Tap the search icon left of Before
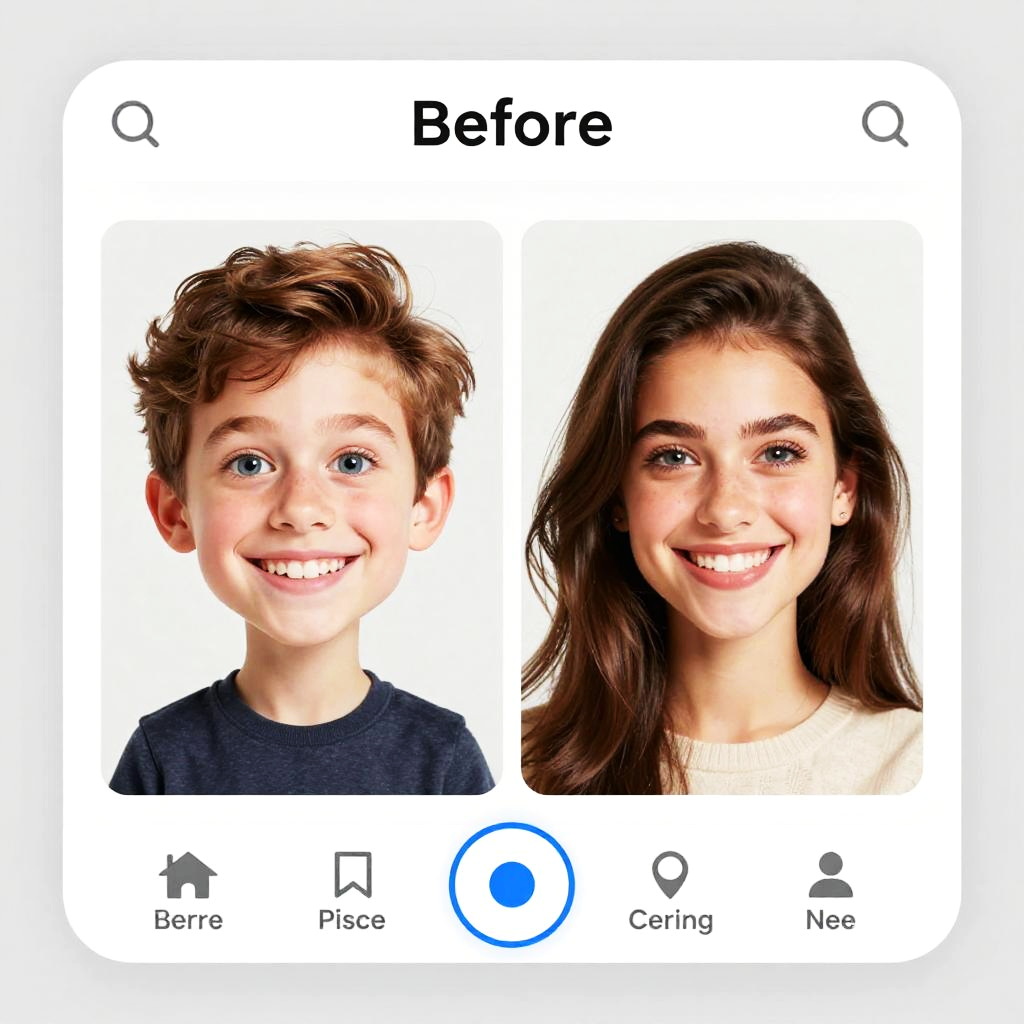Image resolution: width=1024 pixels, height=1024 pixels. 134,125
